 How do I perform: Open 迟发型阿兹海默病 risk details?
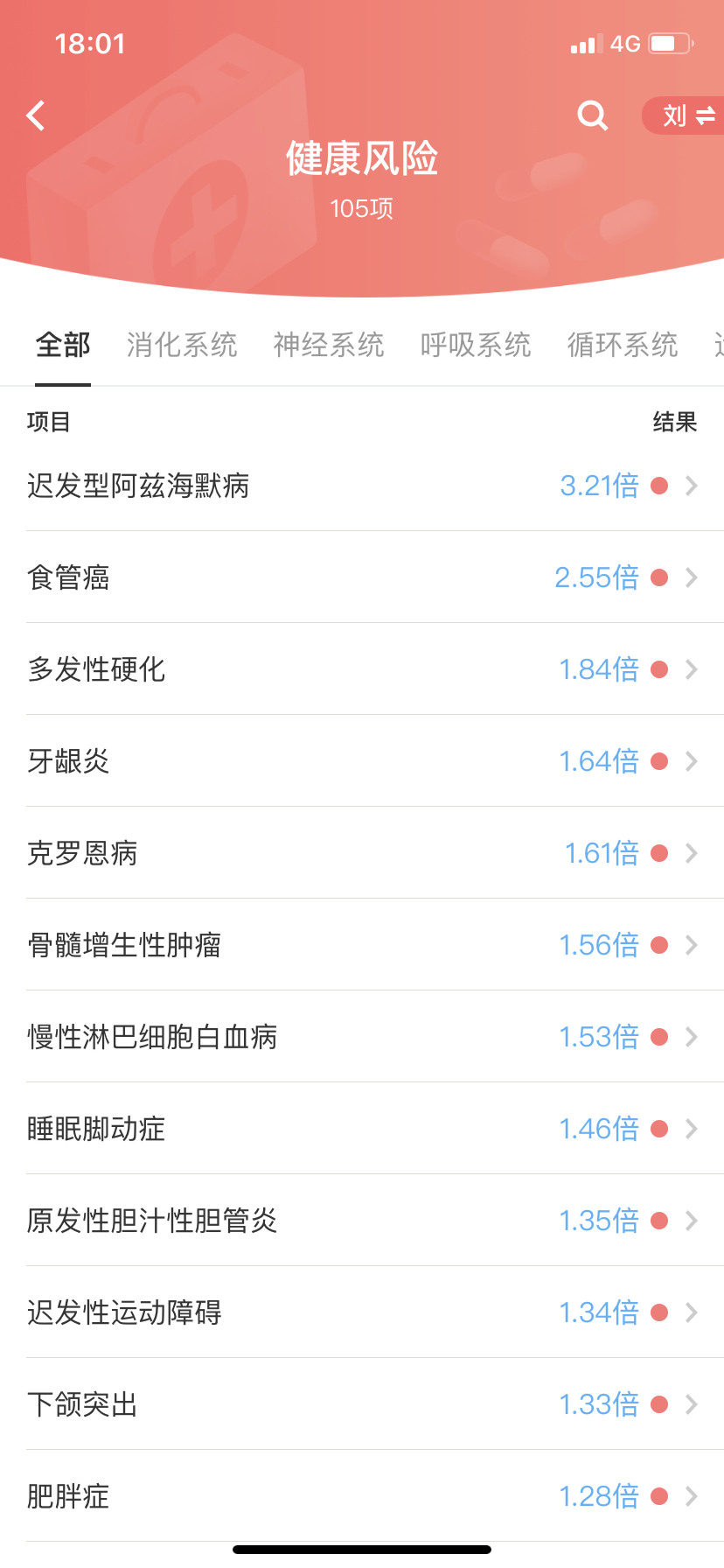(362, 486)
